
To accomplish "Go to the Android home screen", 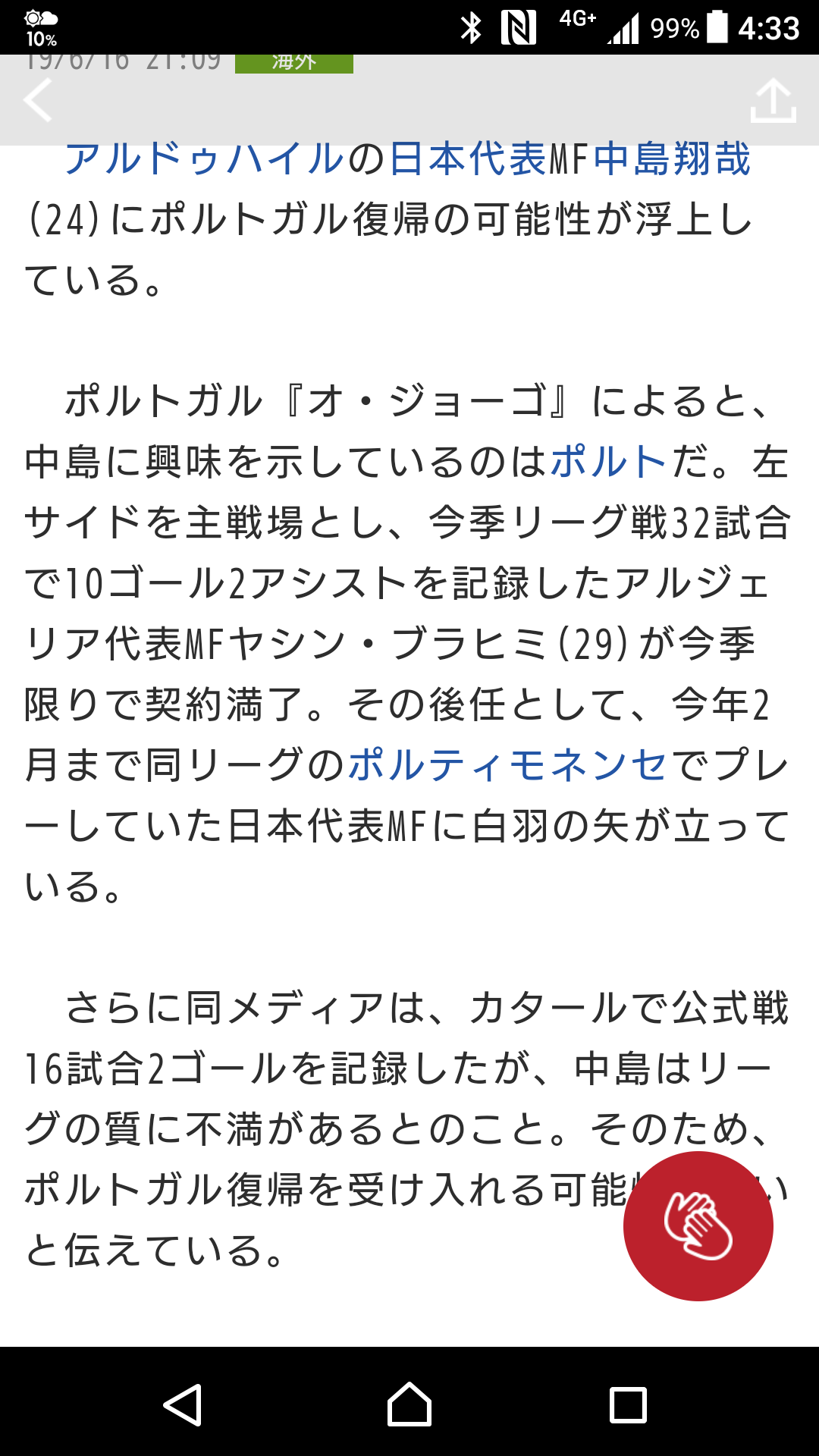I will (x=409, y=1404).
